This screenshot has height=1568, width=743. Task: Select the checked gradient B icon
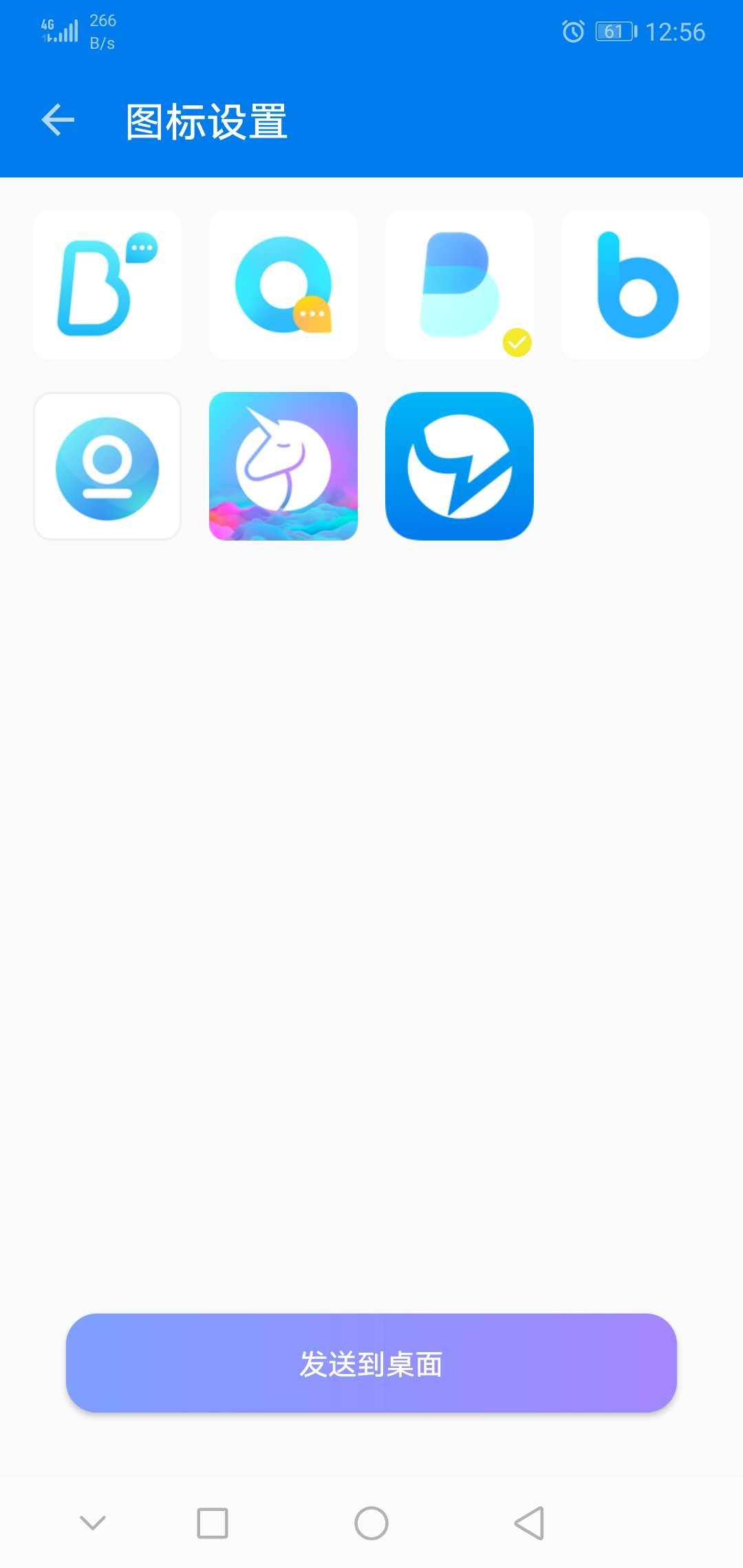click(460, 285)
